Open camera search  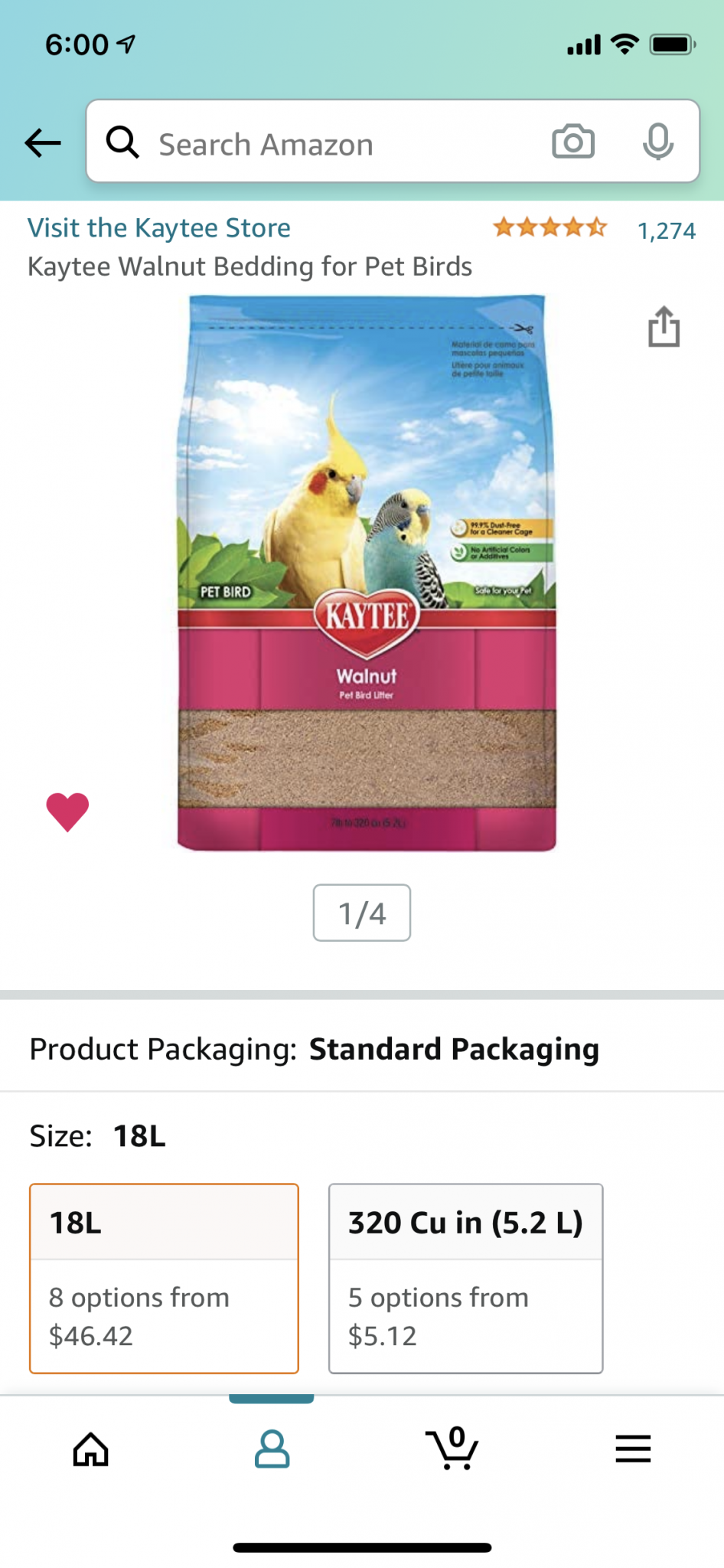(x=573, y=142)
